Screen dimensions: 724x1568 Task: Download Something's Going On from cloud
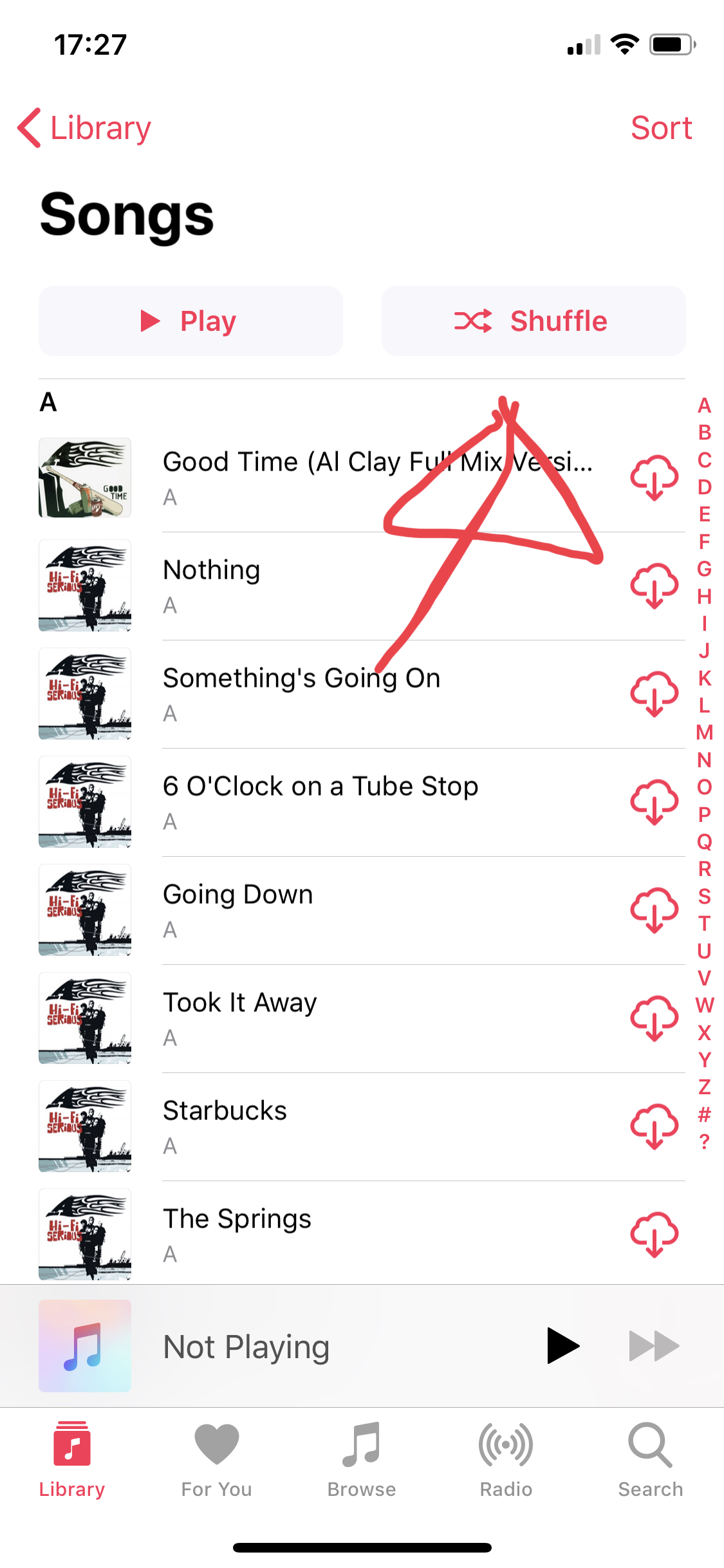click(654, 693)
